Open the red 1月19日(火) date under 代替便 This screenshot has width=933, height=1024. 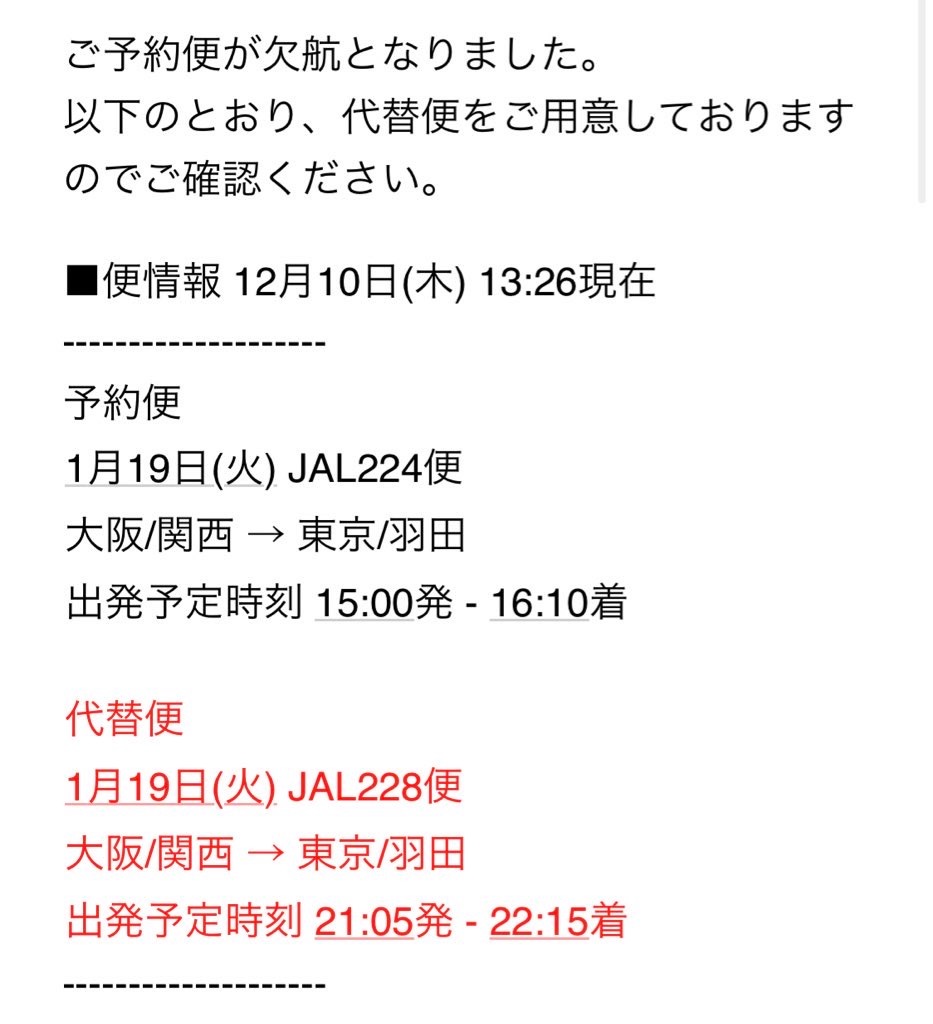tap(170, 787)
